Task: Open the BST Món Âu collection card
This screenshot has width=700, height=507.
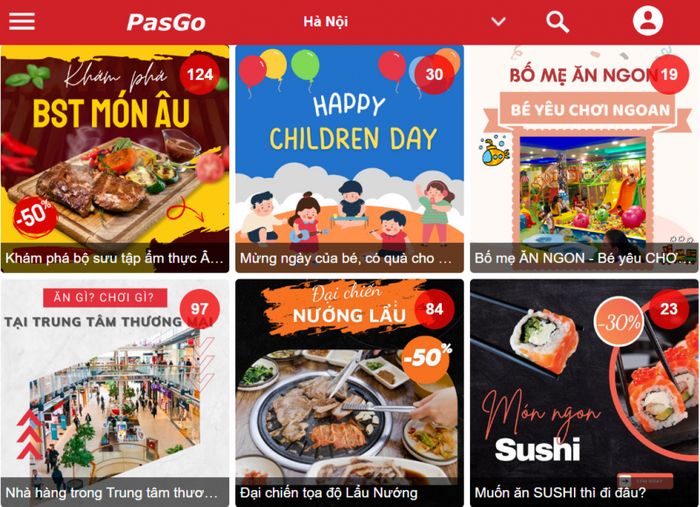Action: click(x=114, y=158)
